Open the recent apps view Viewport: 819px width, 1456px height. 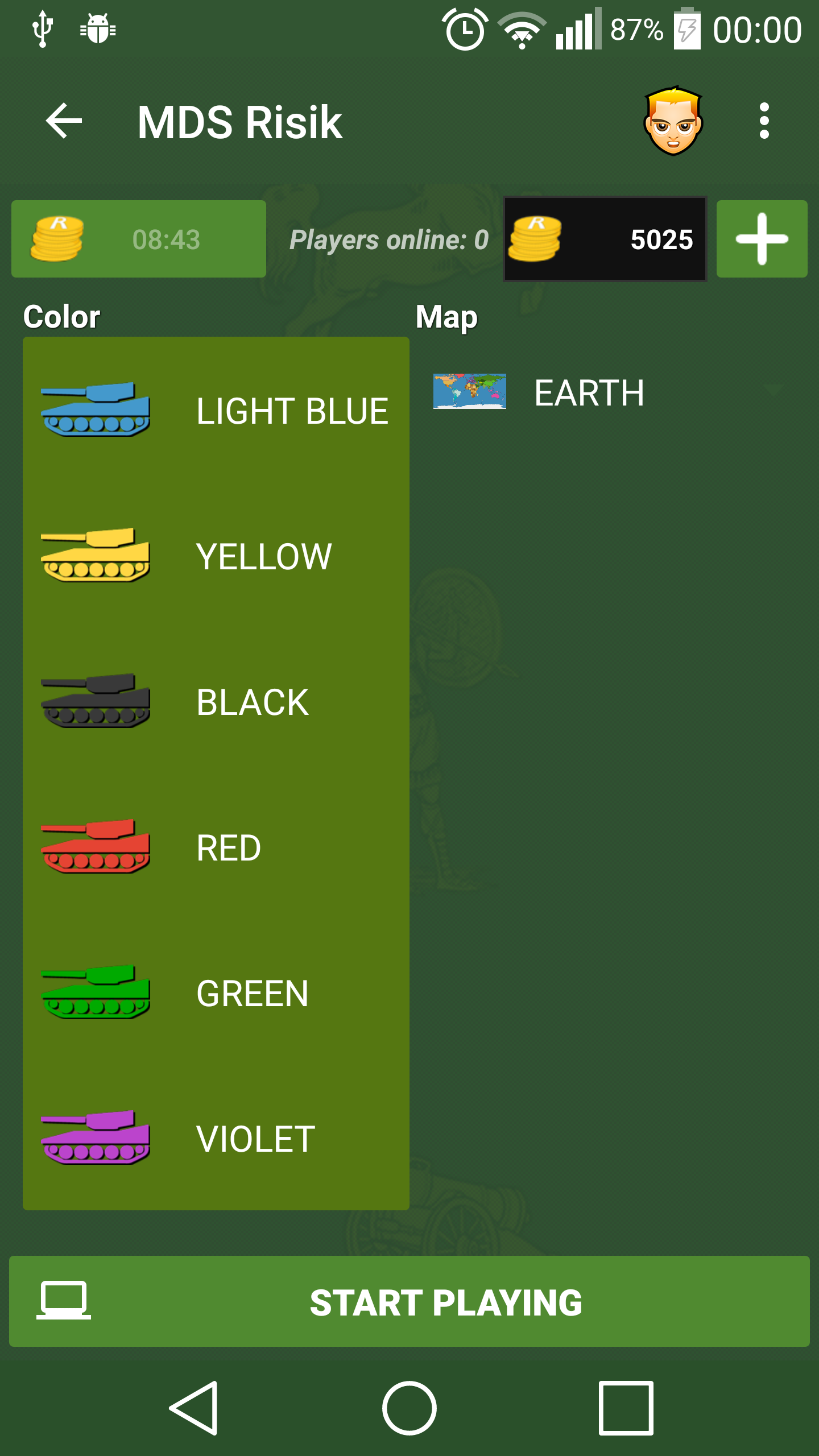tap(626, 1408)
